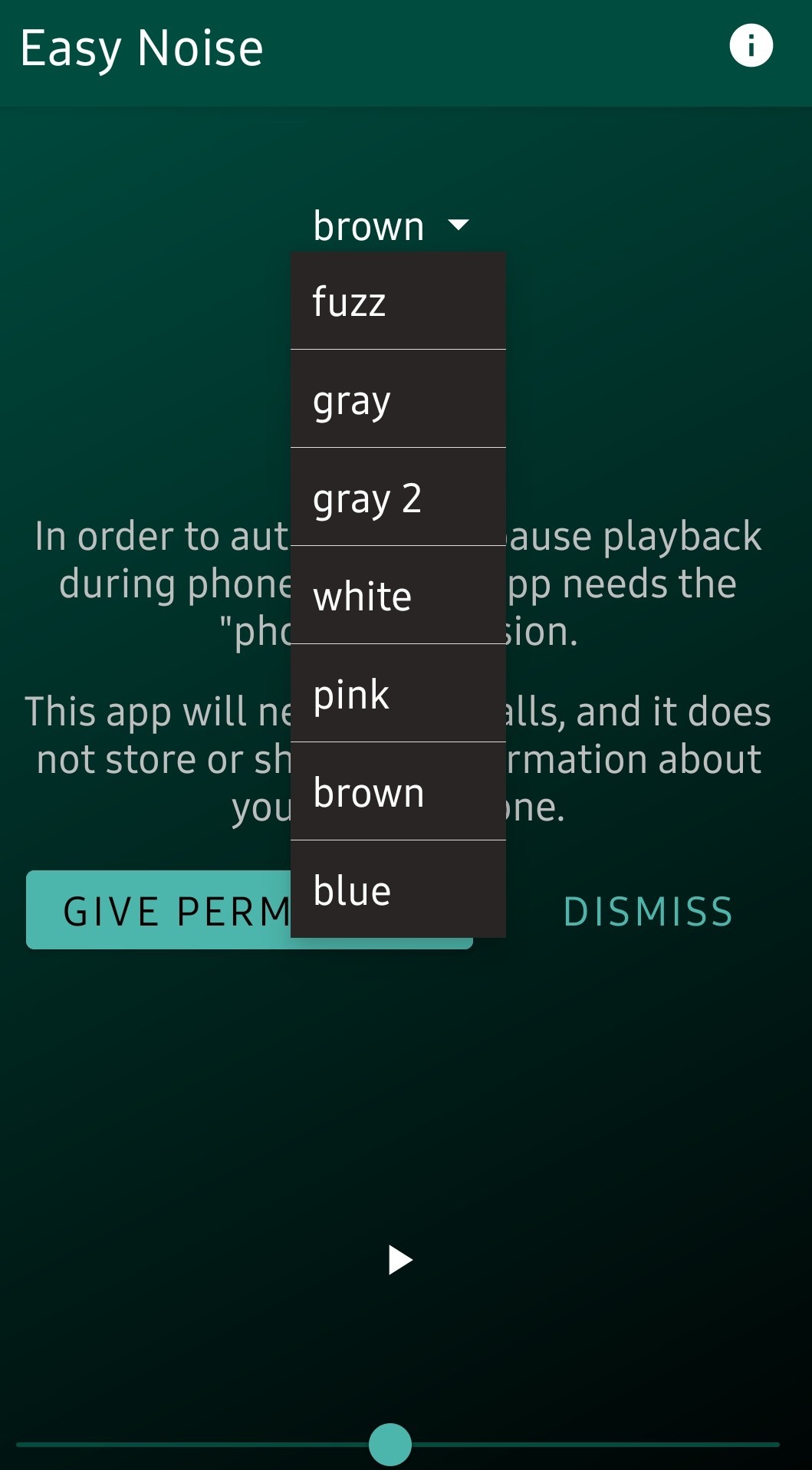The width and height of the screenshot is (812, 1470).
Task: Start noise playback with play button
Action: pos(399,1260)
